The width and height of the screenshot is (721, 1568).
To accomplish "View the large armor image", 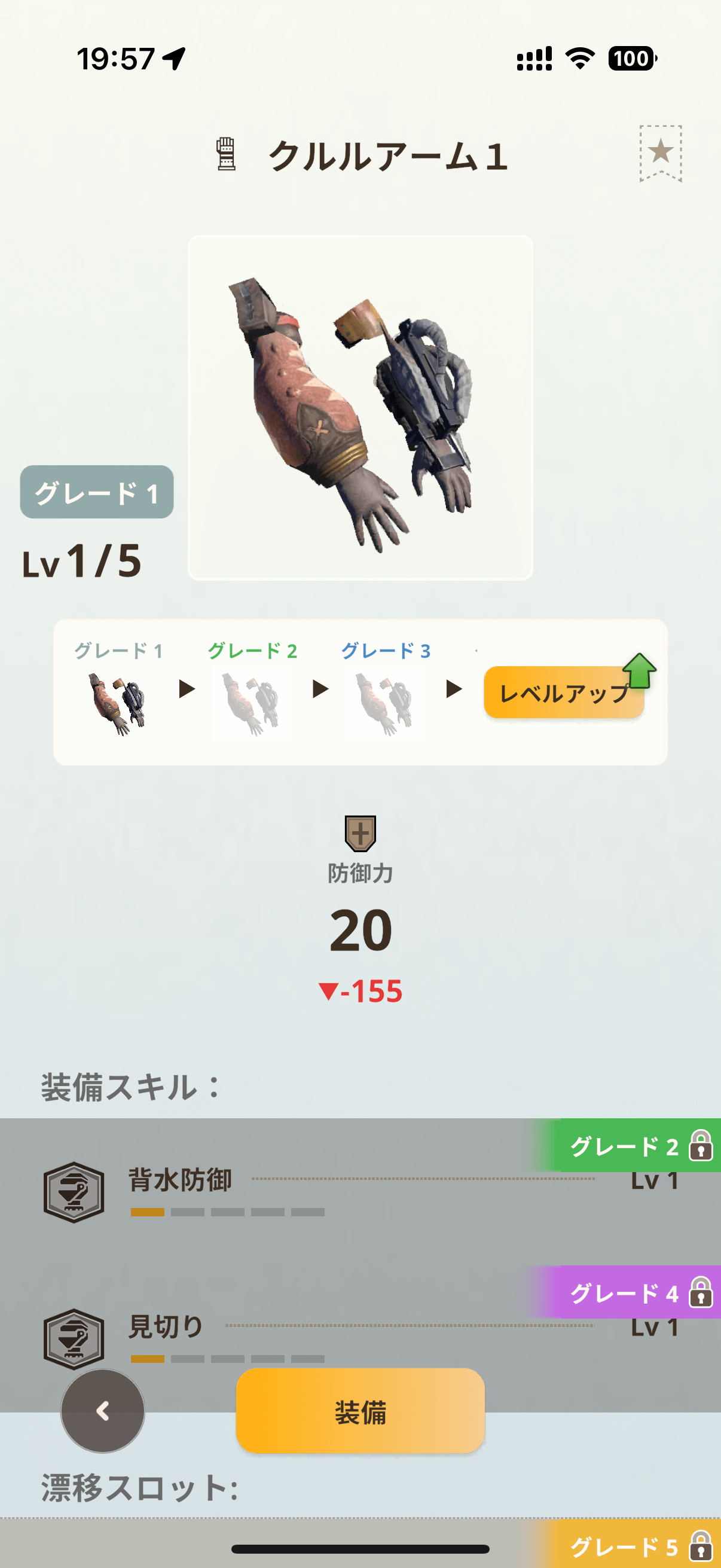I will point(360,408).
